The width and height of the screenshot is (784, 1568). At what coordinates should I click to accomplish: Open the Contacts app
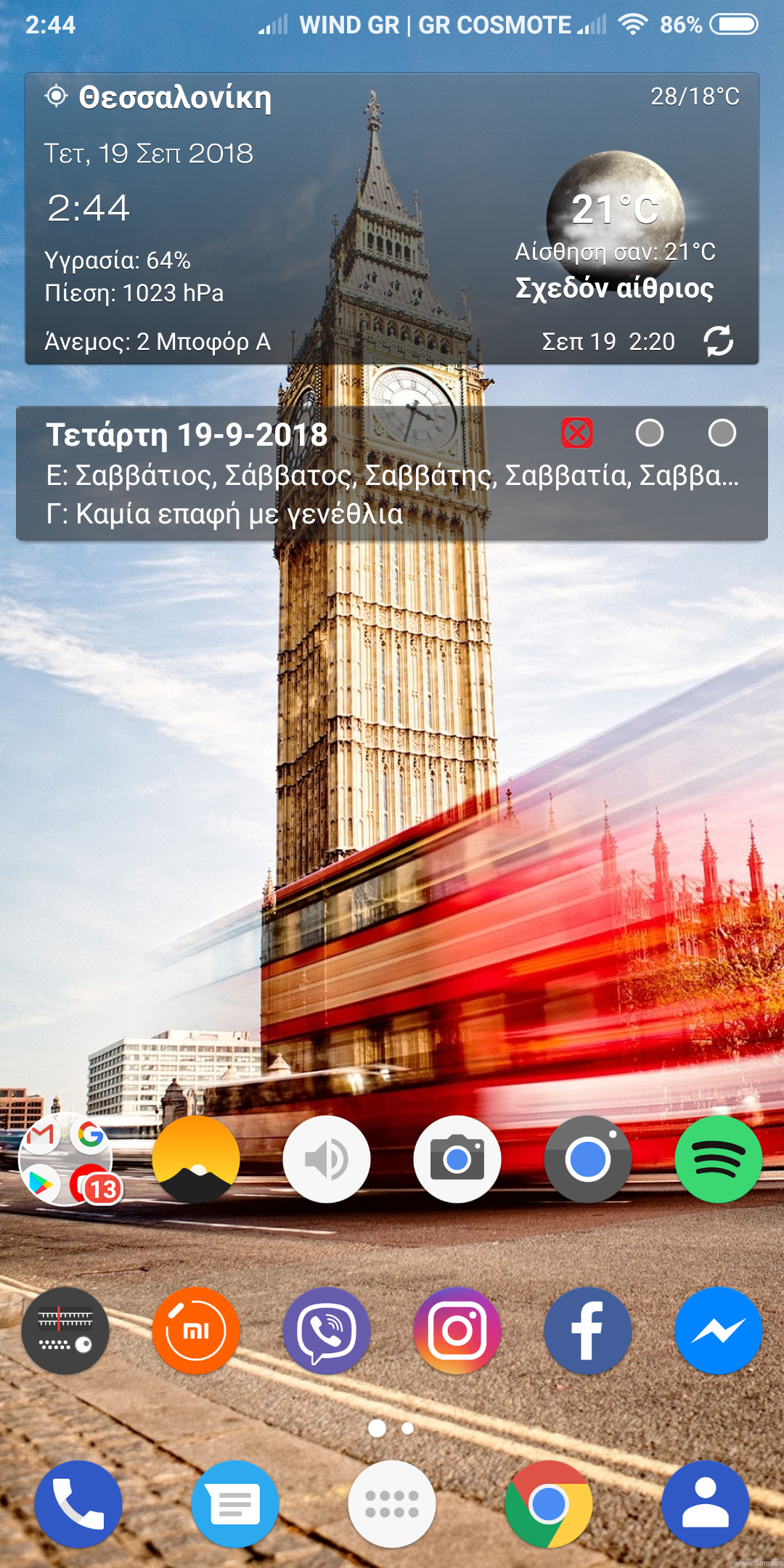[706, 1504]
